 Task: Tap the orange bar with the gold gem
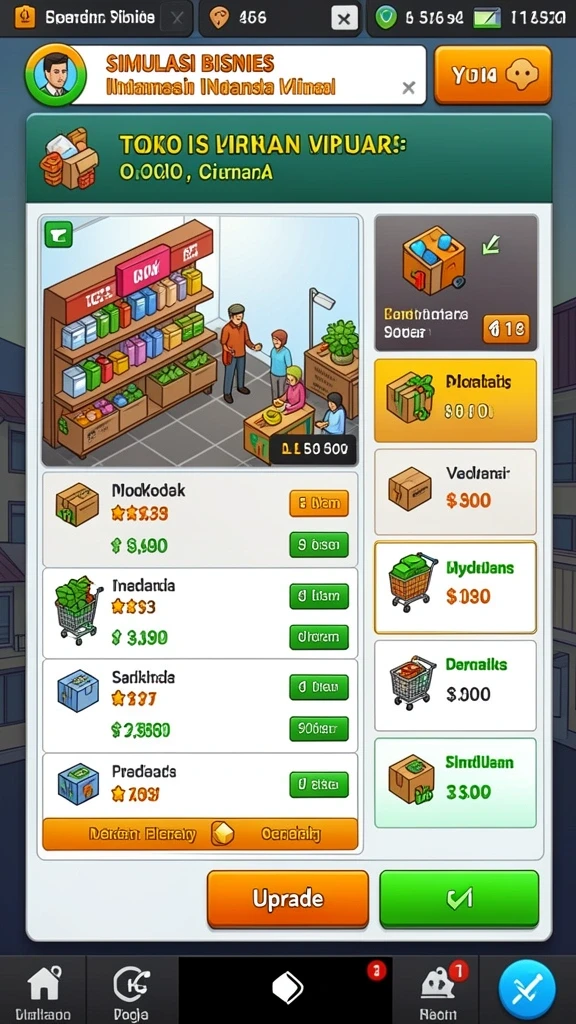(x=200, y=834)
